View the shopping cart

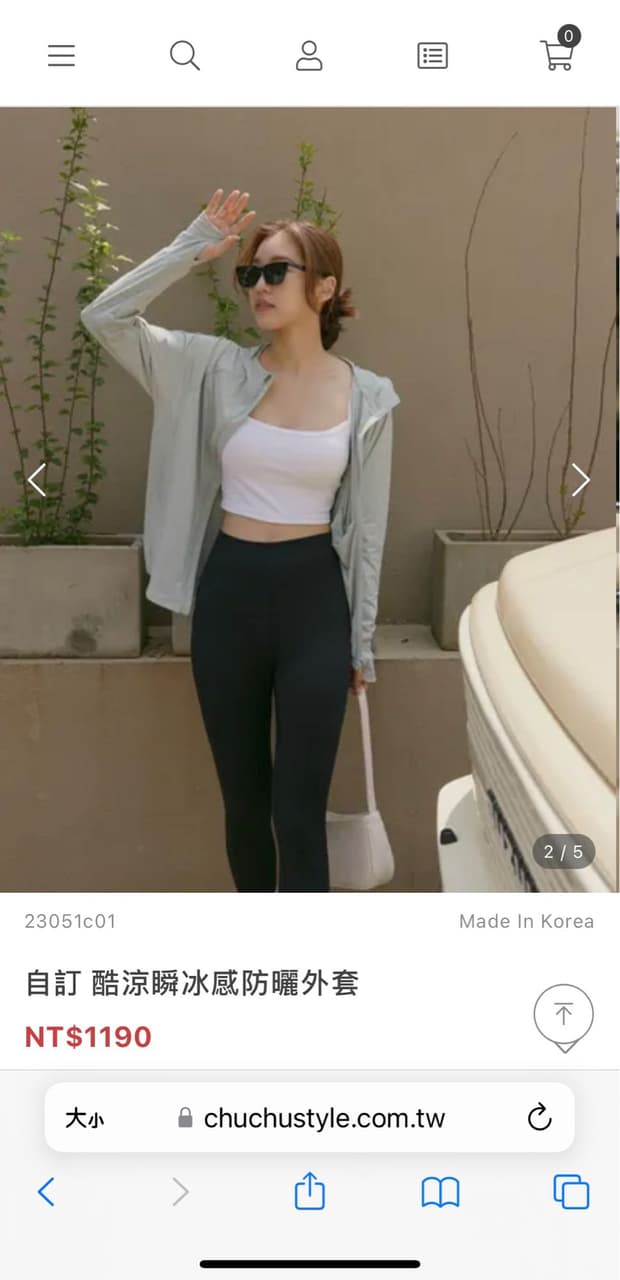[x=559, y=53]
